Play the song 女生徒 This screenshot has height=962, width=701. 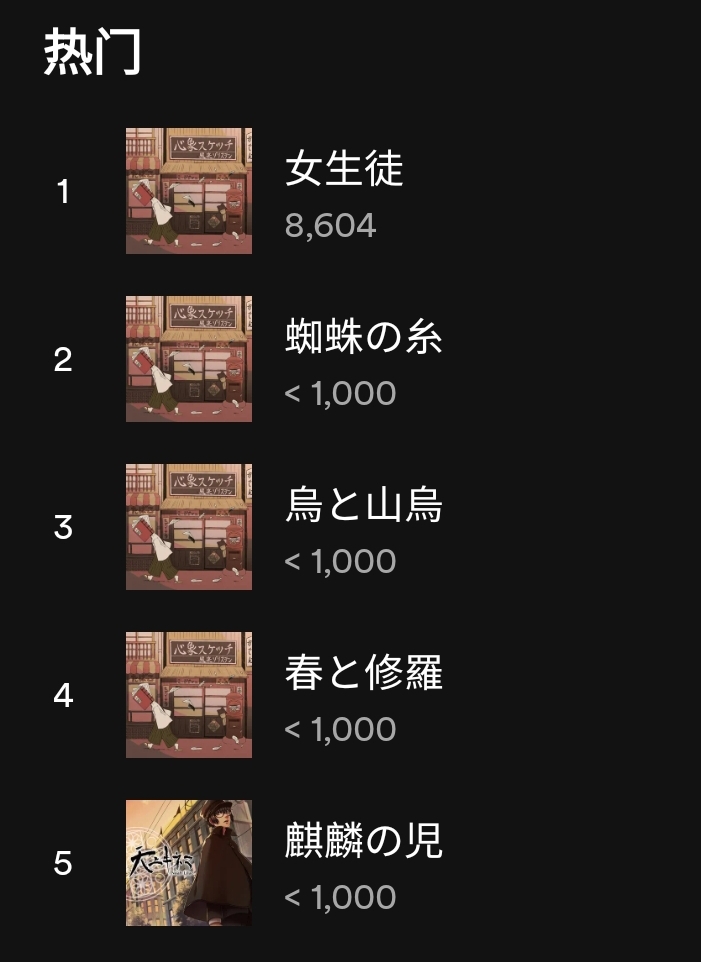point(344,169)
